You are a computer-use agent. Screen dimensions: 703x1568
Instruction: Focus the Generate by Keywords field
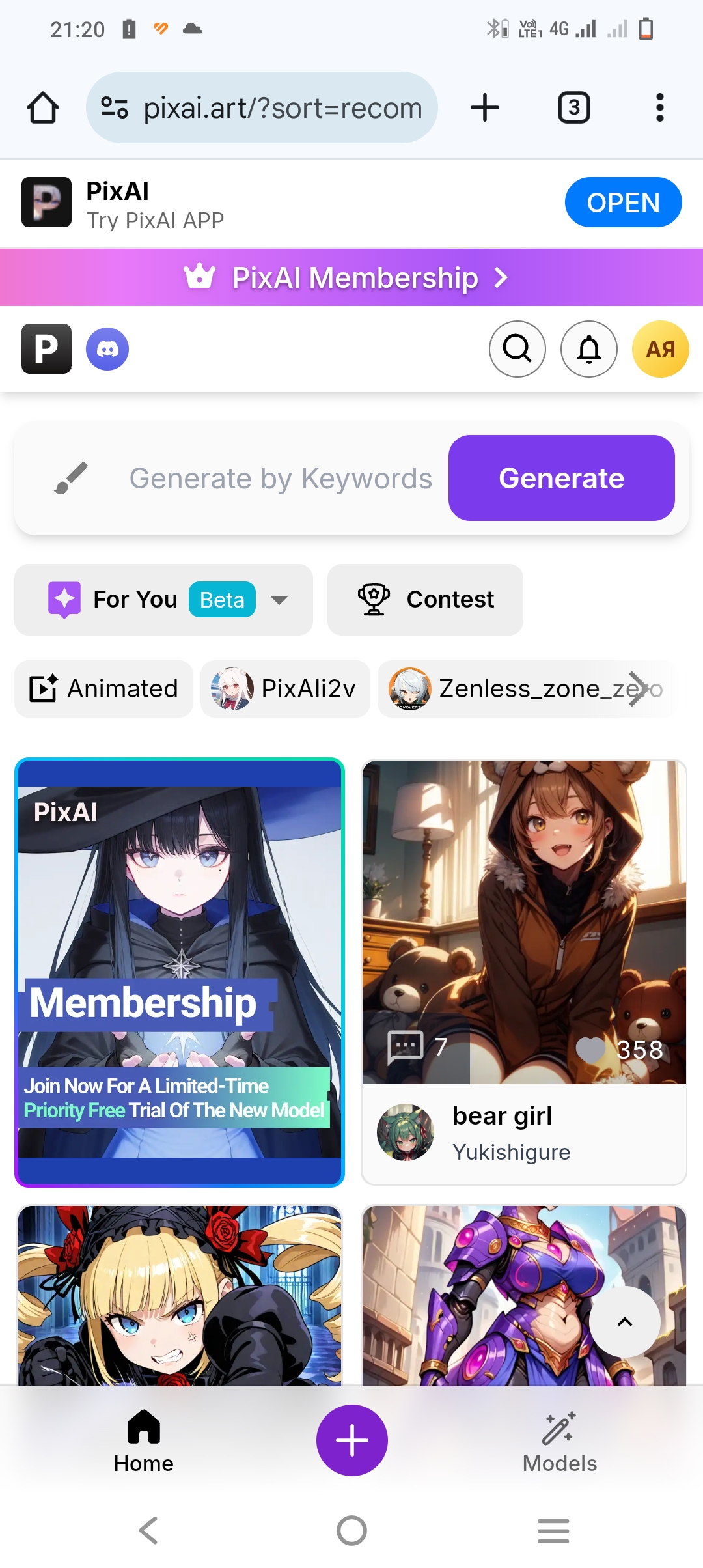pyautogui.click(x=280, y=479)
